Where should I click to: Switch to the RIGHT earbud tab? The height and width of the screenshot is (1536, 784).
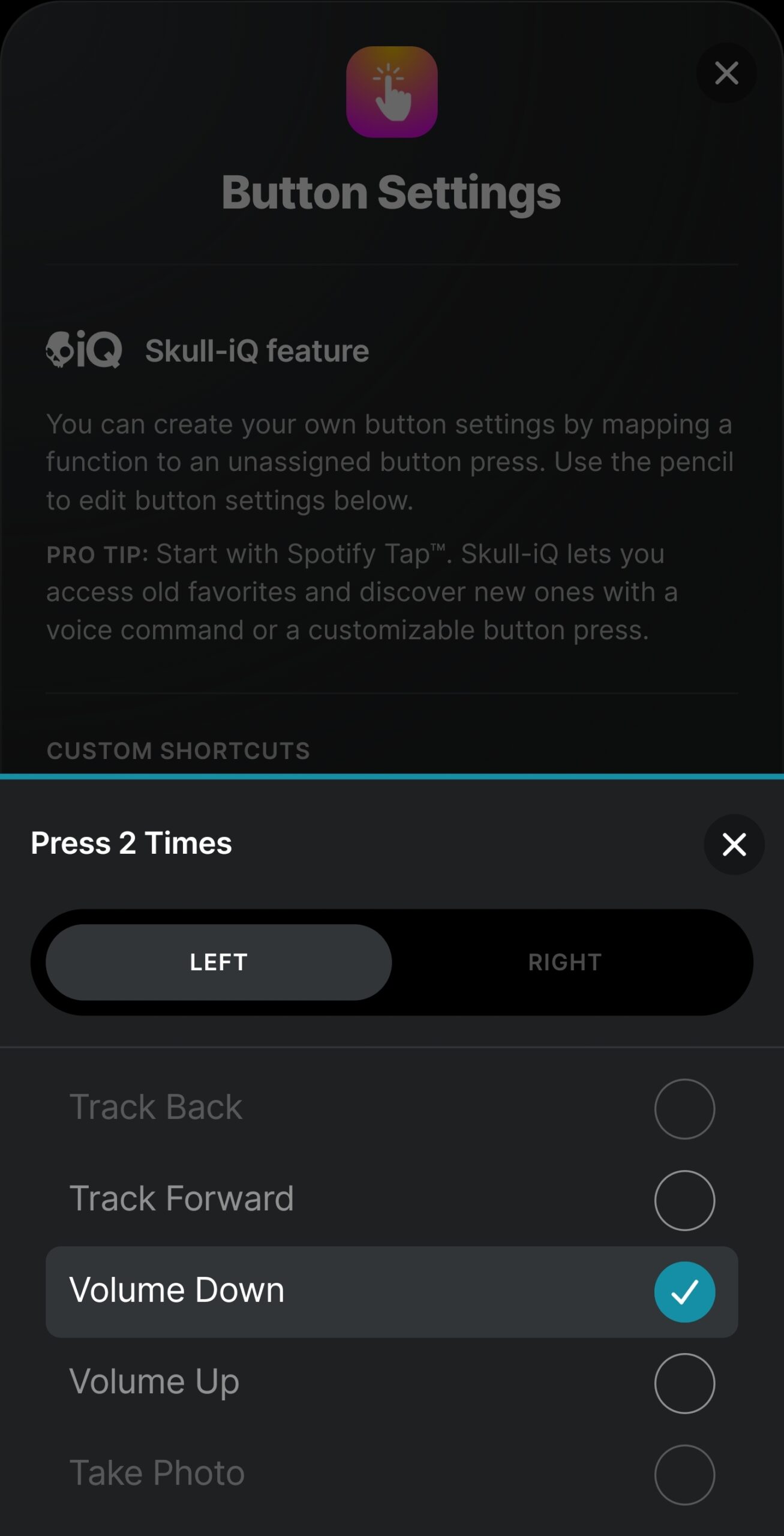coord(564,962)
